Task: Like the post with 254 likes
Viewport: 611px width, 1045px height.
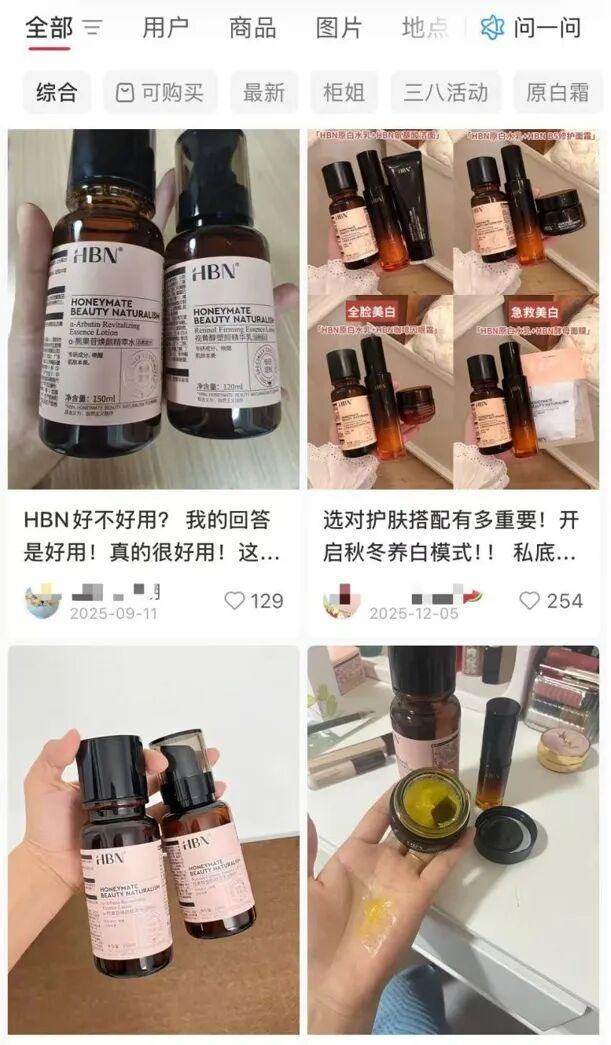Action: coord(530,601)
